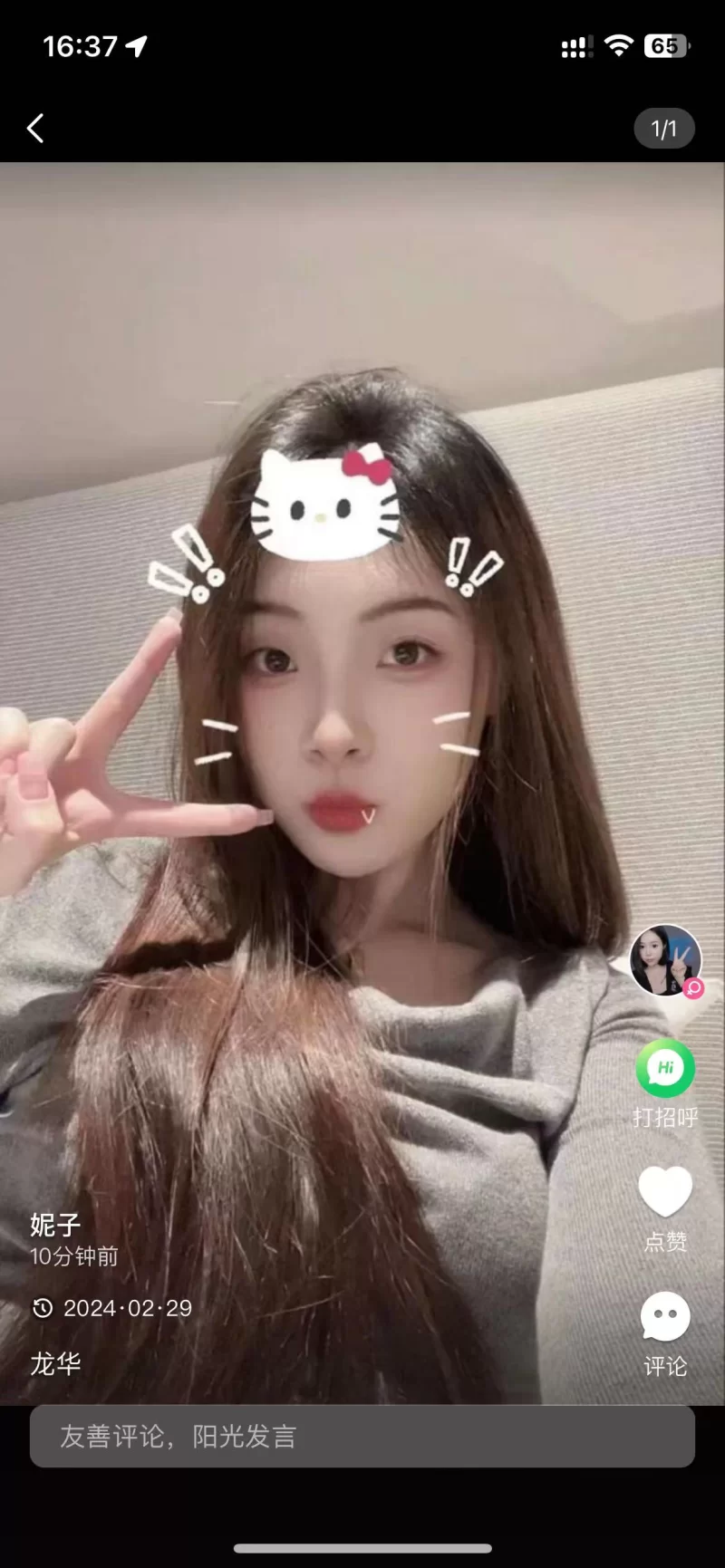
Task: Open the 龙华 location tag
Action: pyautogui.click(x=55, y=1363)
